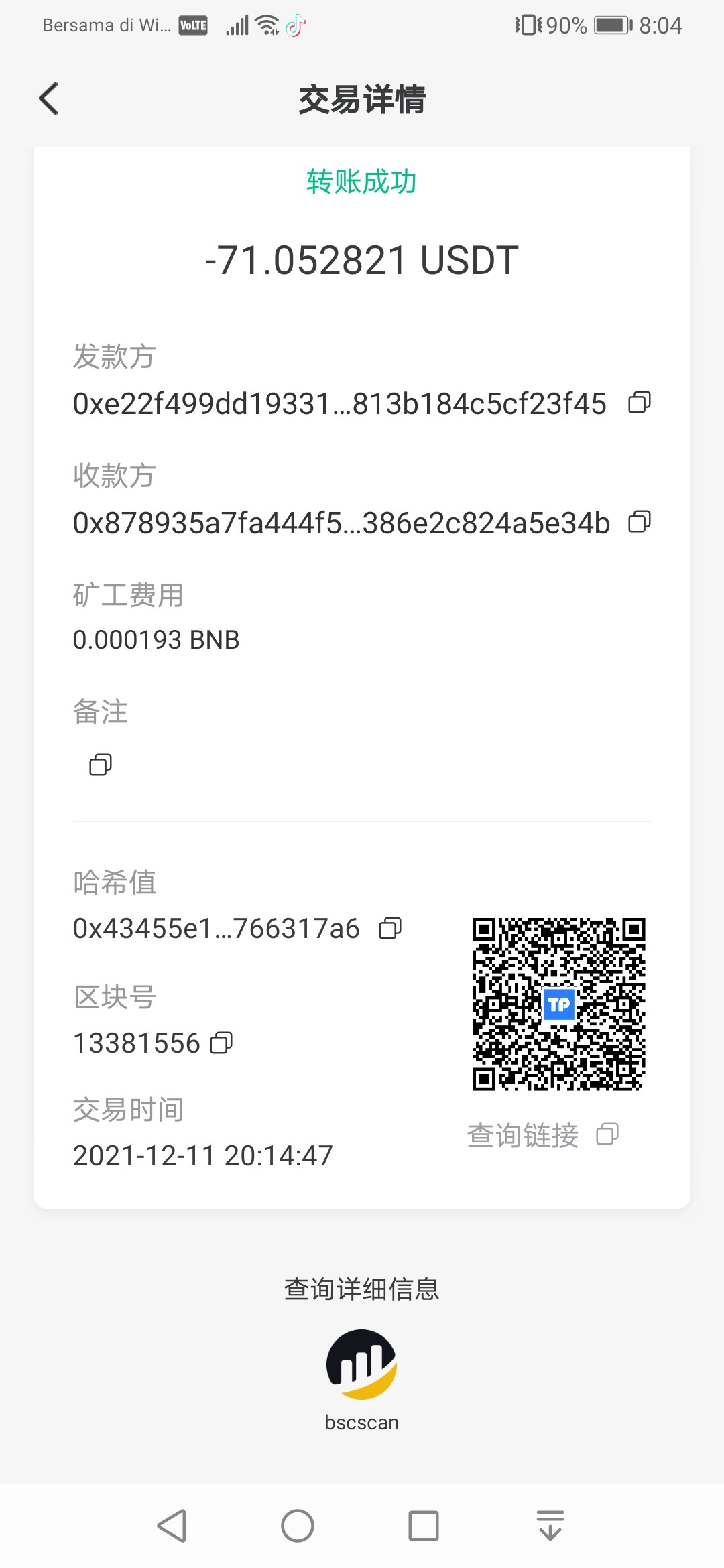Viewport: 724px width, 1568px height.
Task: Copy the memo field
Action: 101,765
